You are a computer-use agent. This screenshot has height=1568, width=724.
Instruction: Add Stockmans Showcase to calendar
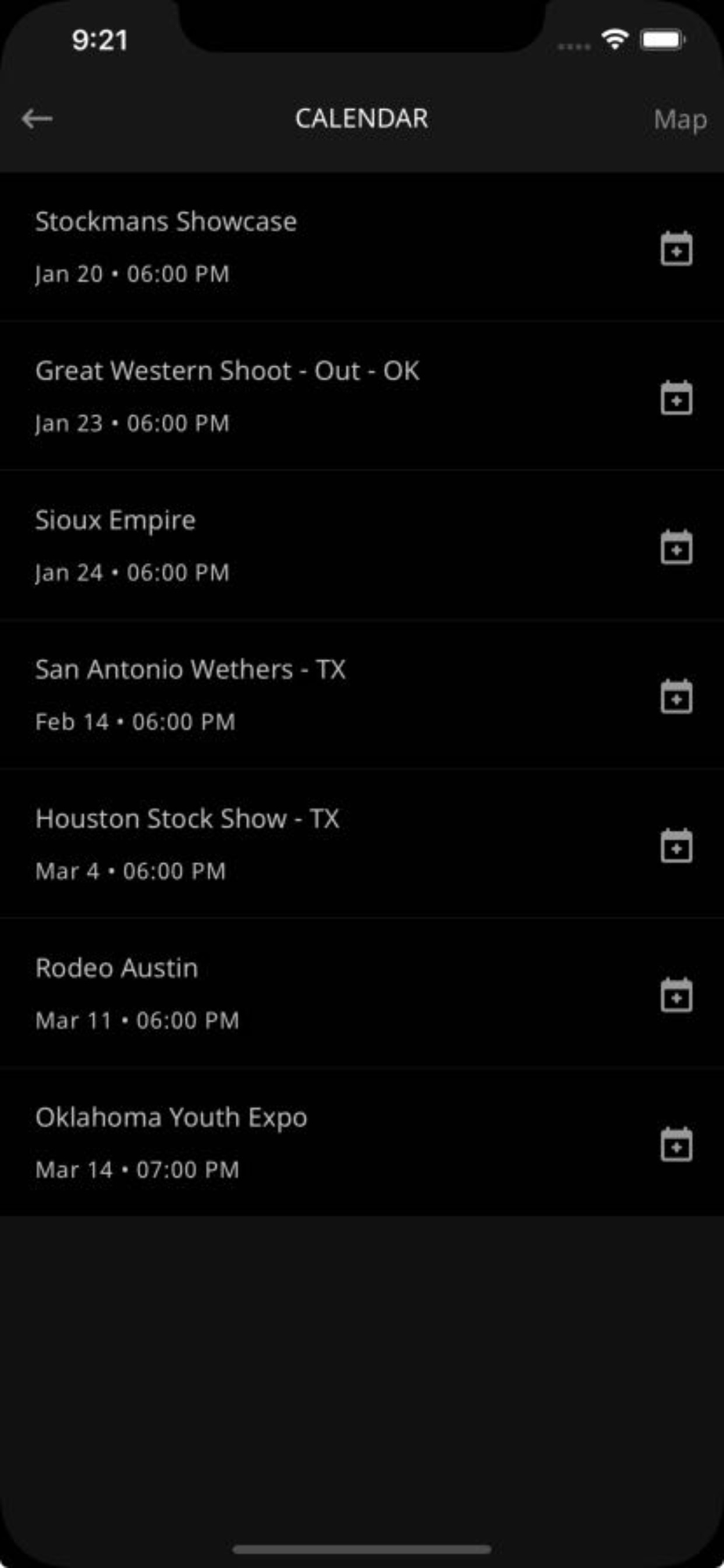click(676, 249)
